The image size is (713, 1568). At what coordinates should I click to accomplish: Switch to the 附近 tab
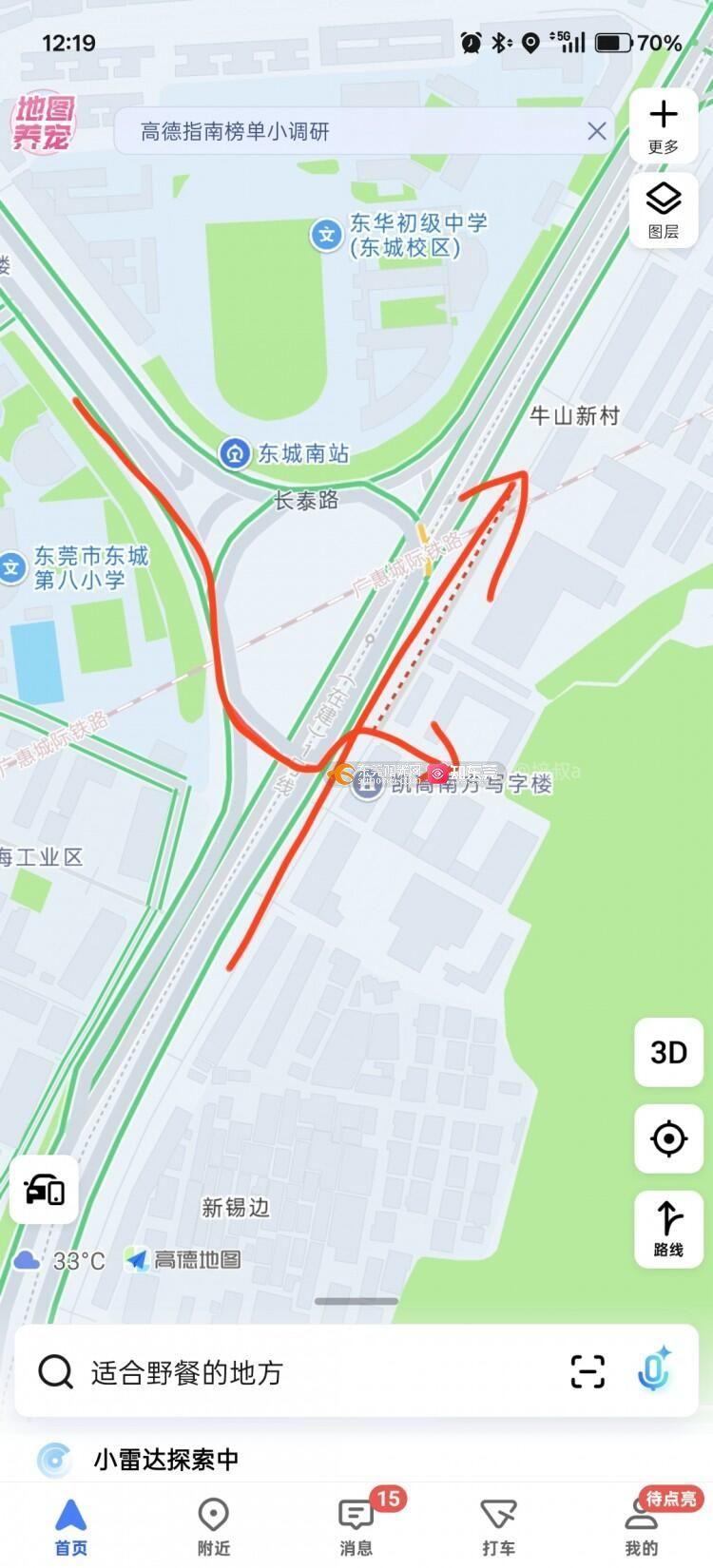[x=214, y=1527]
